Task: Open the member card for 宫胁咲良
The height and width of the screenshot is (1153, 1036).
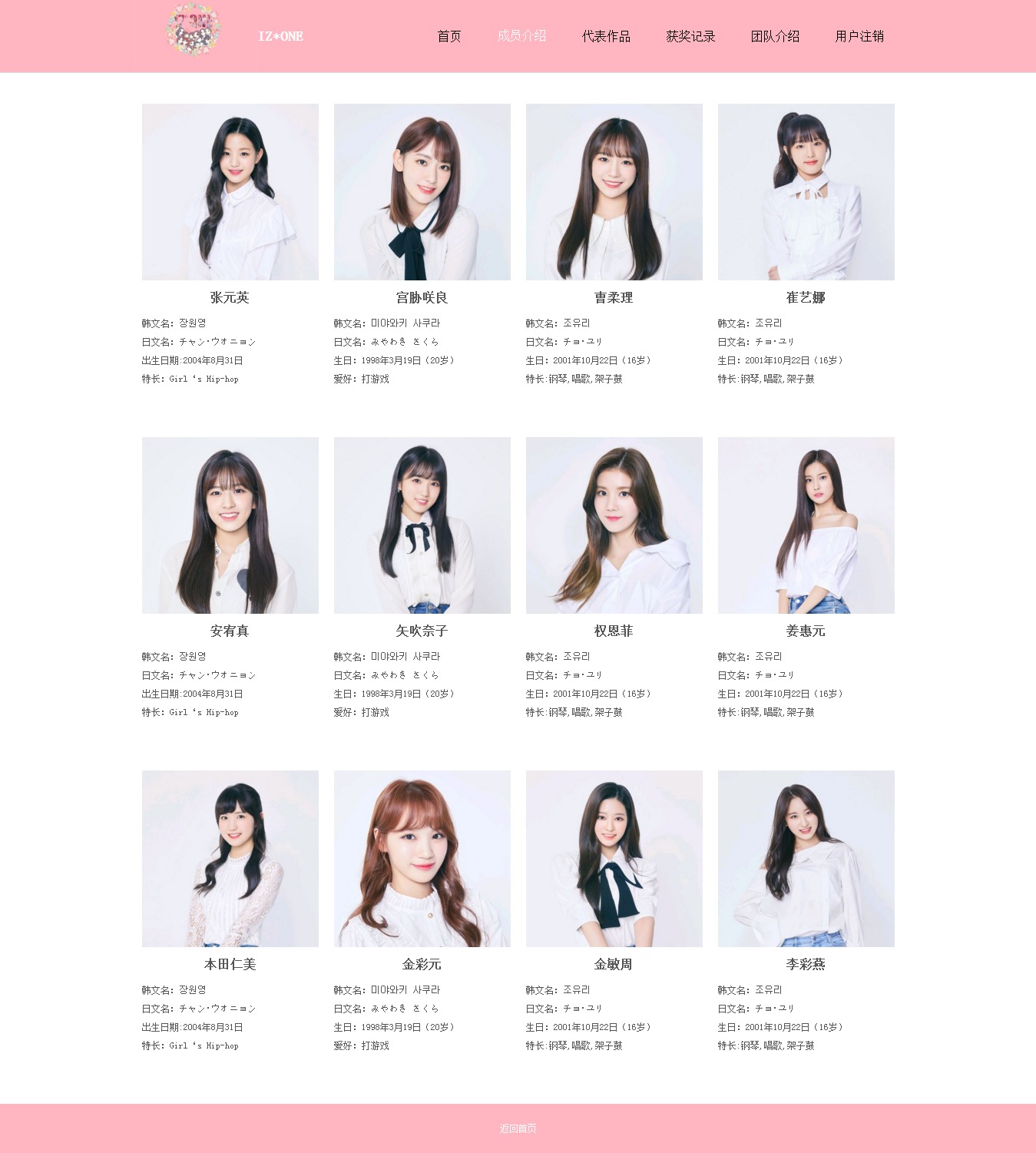Action: (422, 192)
